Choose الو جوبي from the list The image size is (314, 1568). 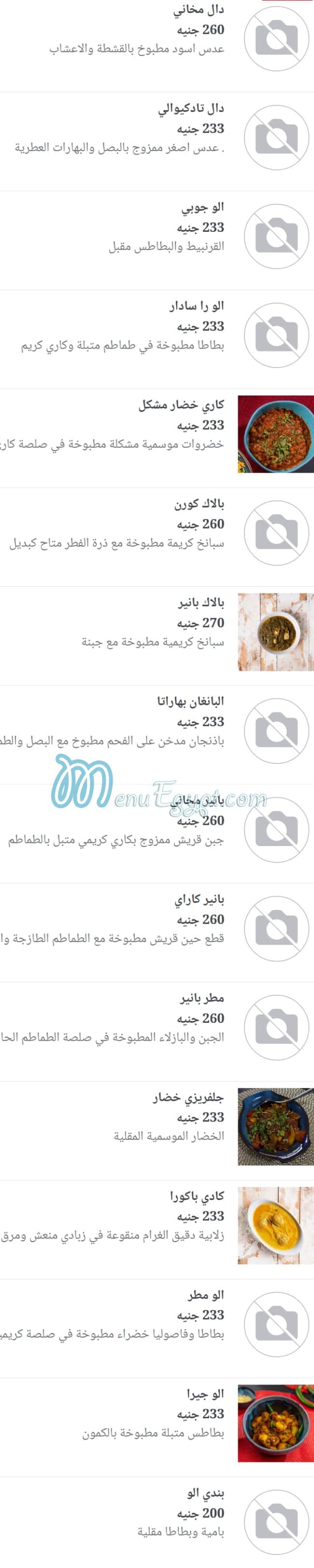pyautogui.click(x=202, y=208)
